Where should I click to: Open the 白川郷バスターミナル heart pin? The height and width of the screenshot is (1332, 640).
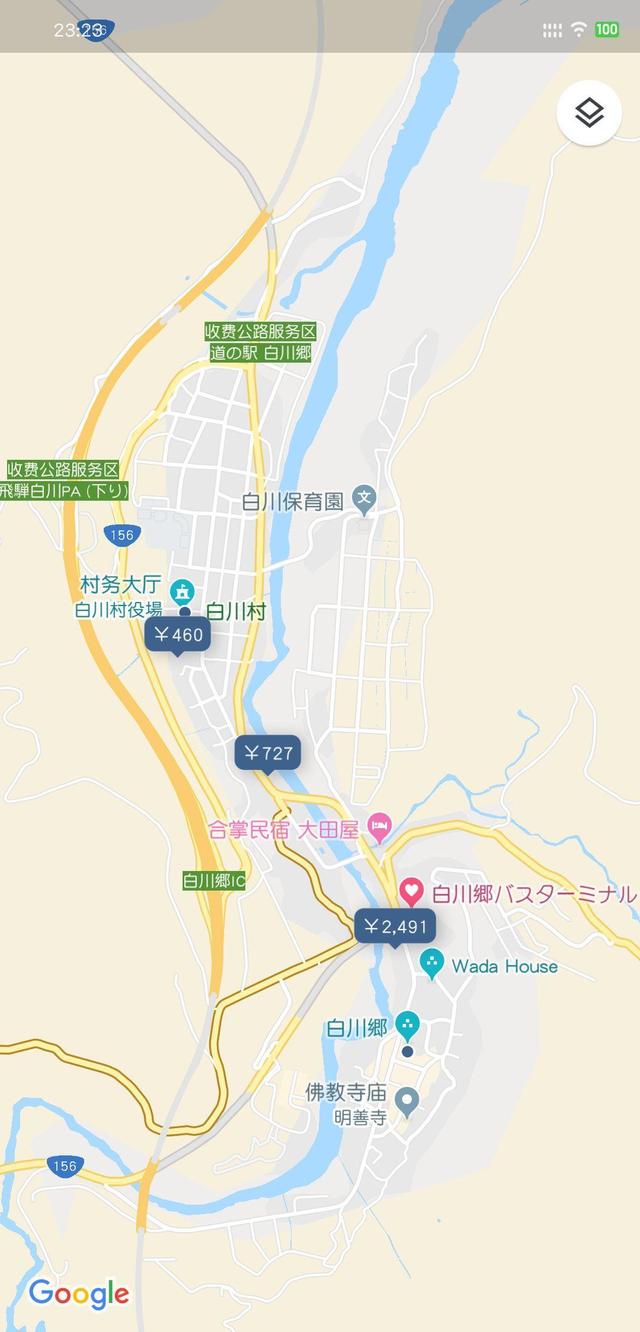(x=411, y=890)
